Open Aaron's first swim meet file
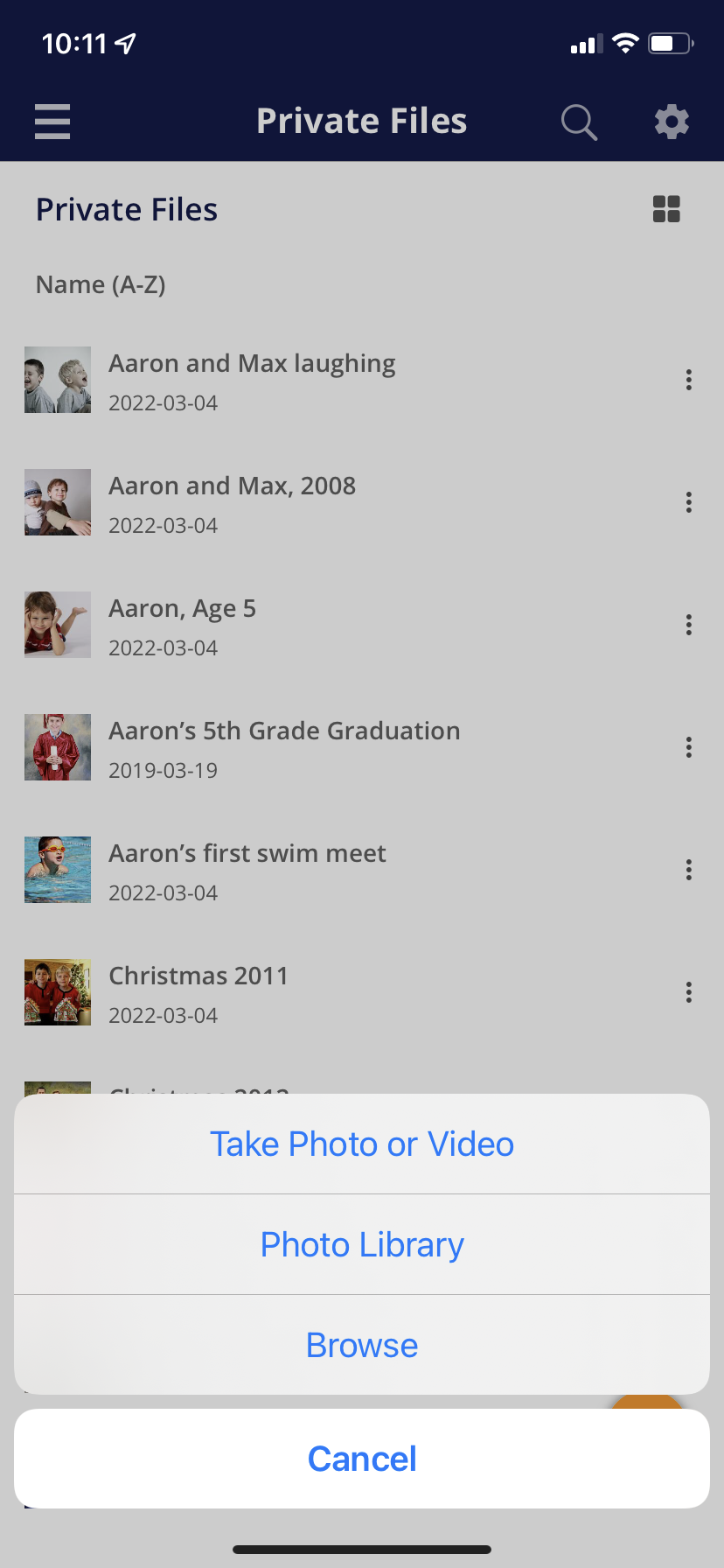Image resolution: width=724 pixels, height=1568 pixels. click(247, 854)
